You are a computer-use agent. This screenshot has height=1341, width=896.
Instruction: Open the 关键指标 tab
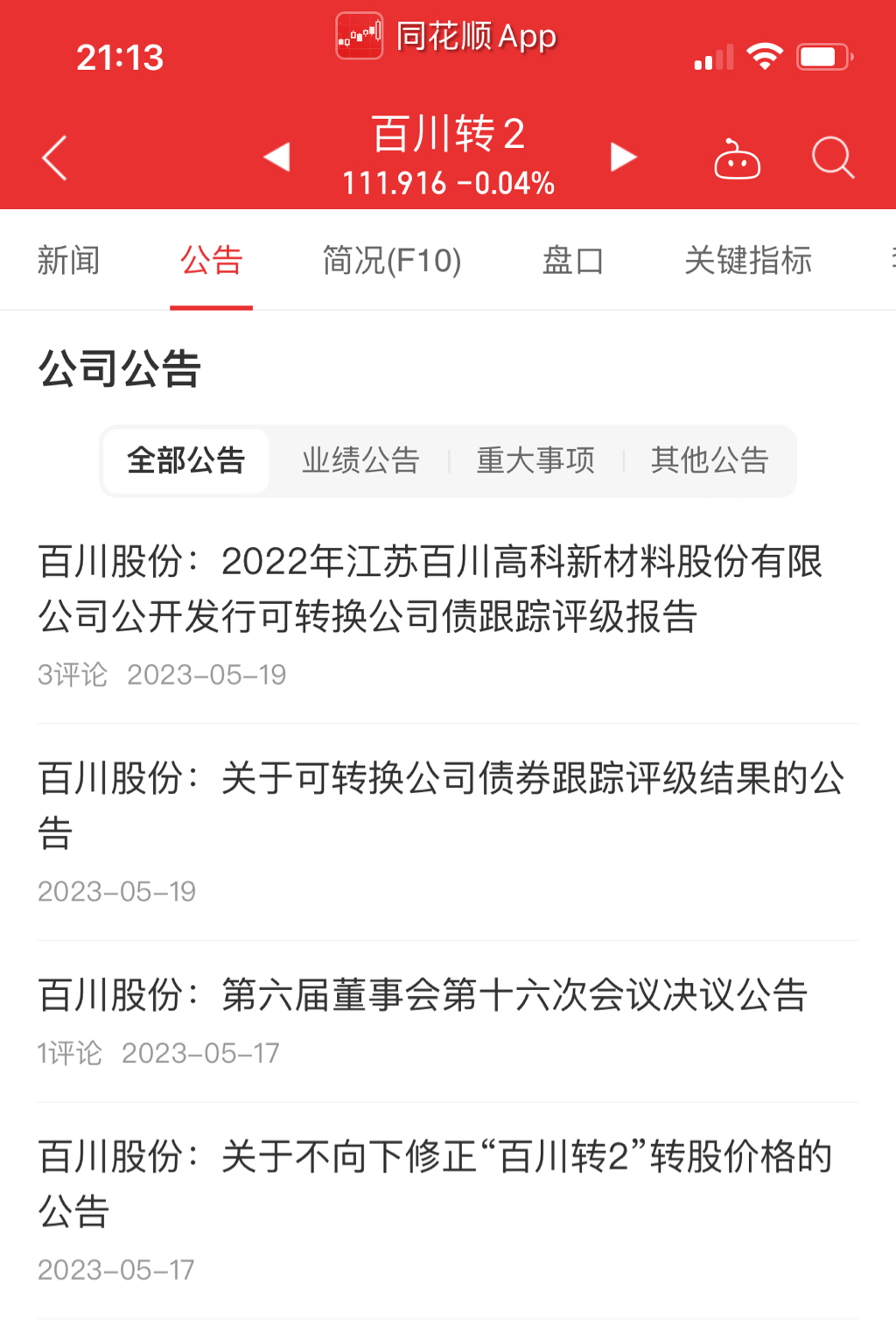[748, 260]
